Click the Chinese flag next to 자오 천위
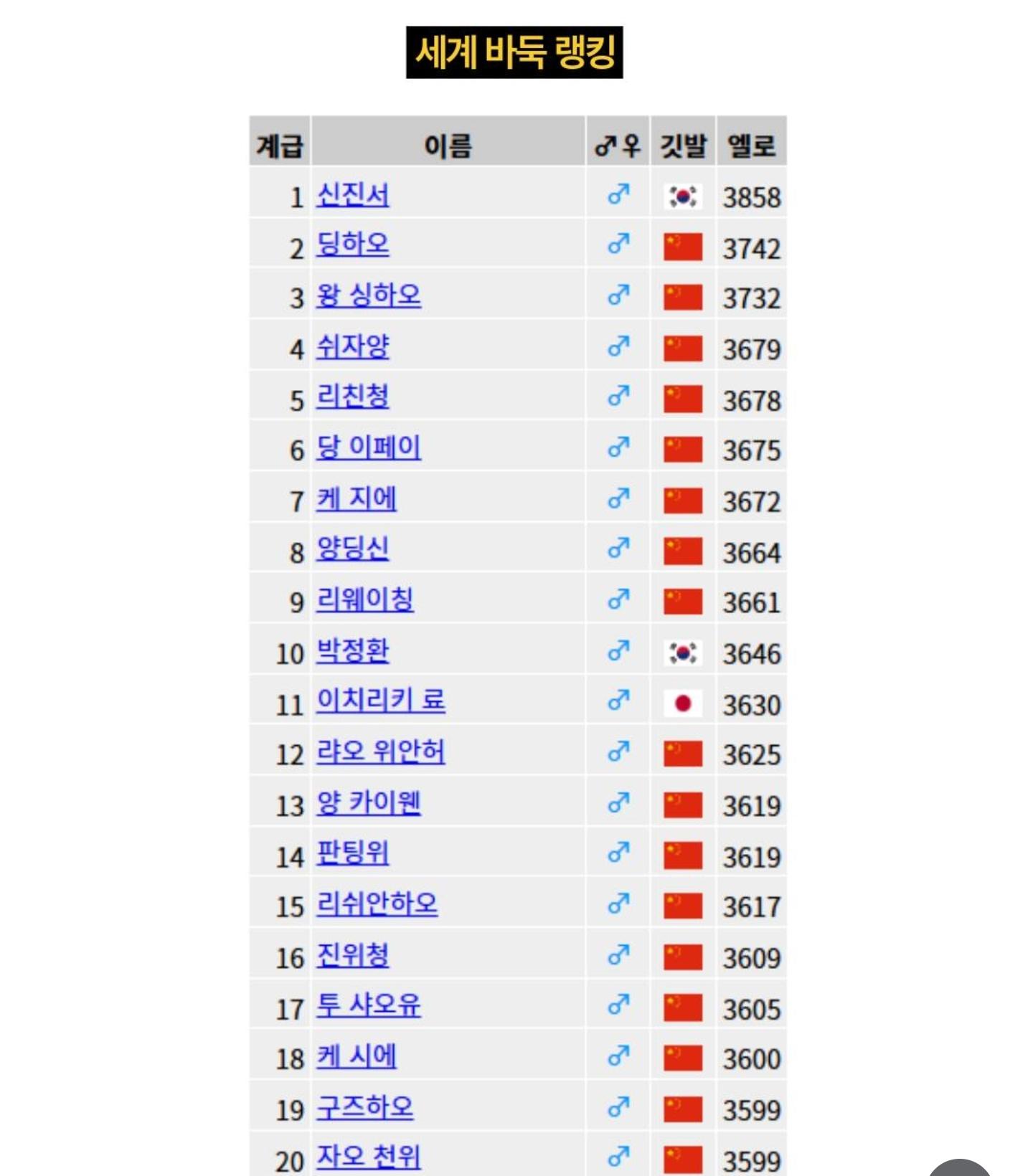Viewport: 1033px width, 1176px height. (682, 1157)
